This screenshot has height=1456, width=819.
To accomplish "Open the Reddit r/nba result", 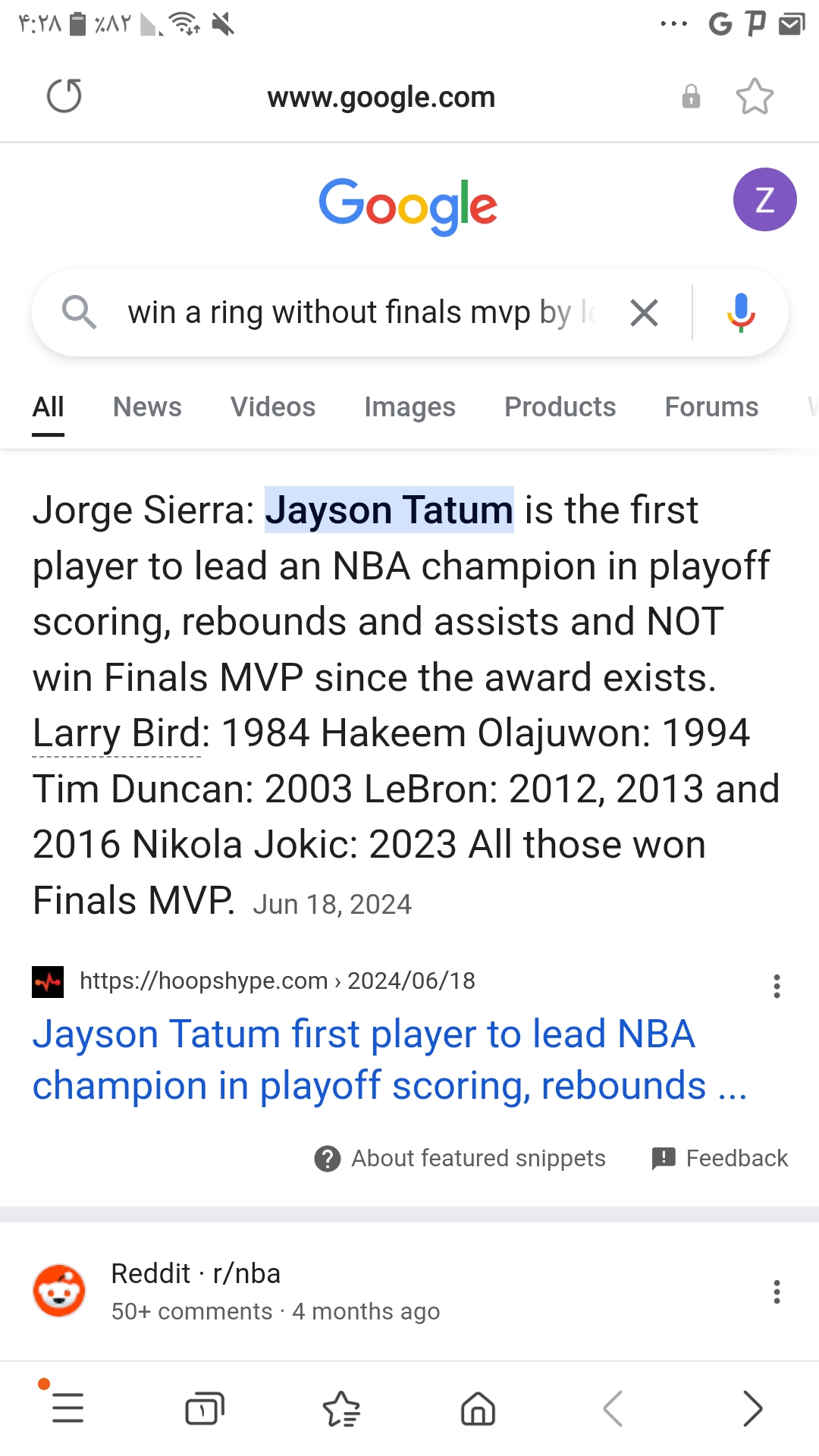I will [x=196, y=1274].
